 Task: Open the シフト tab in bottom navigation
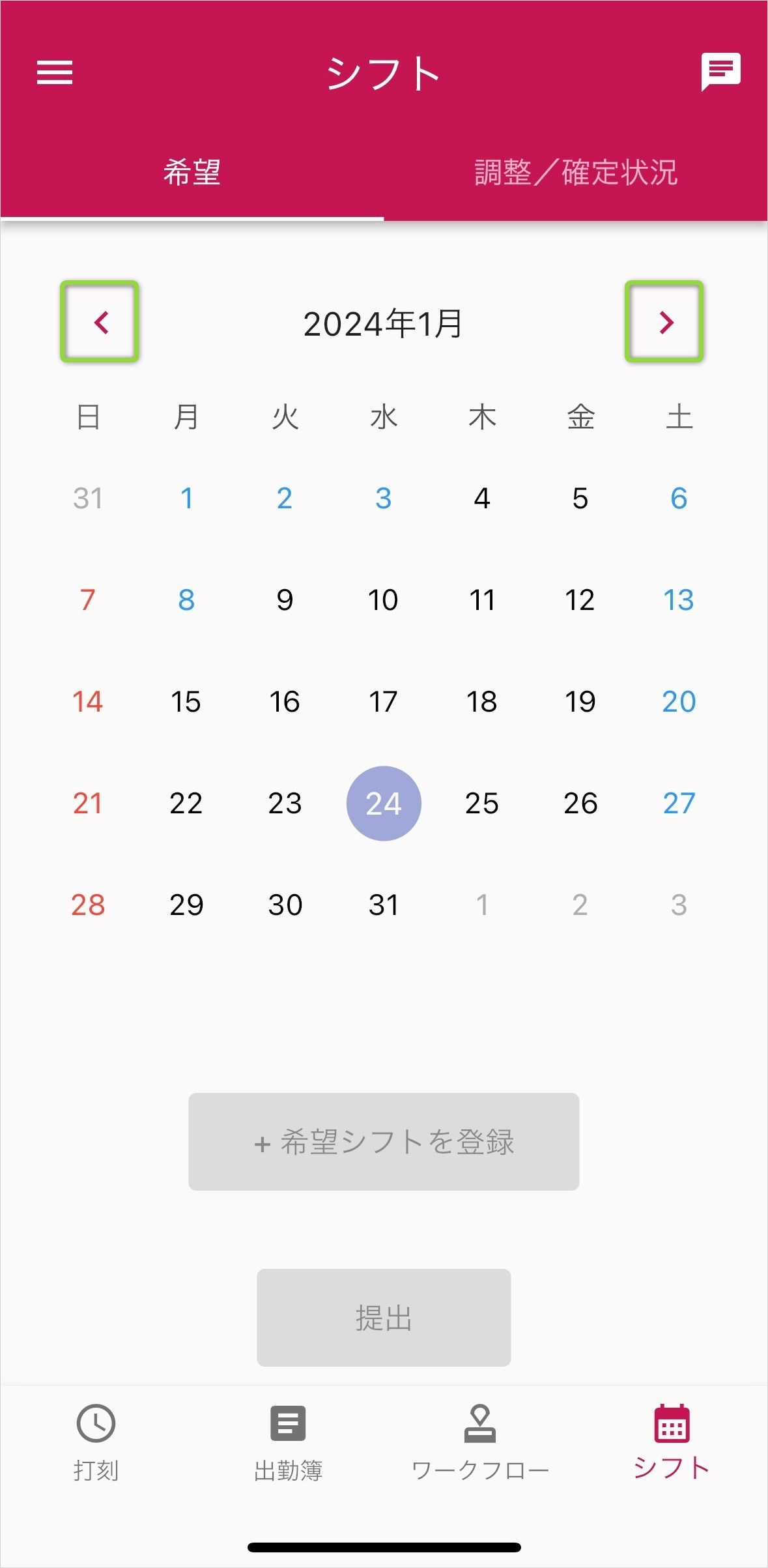[672, 1442]
